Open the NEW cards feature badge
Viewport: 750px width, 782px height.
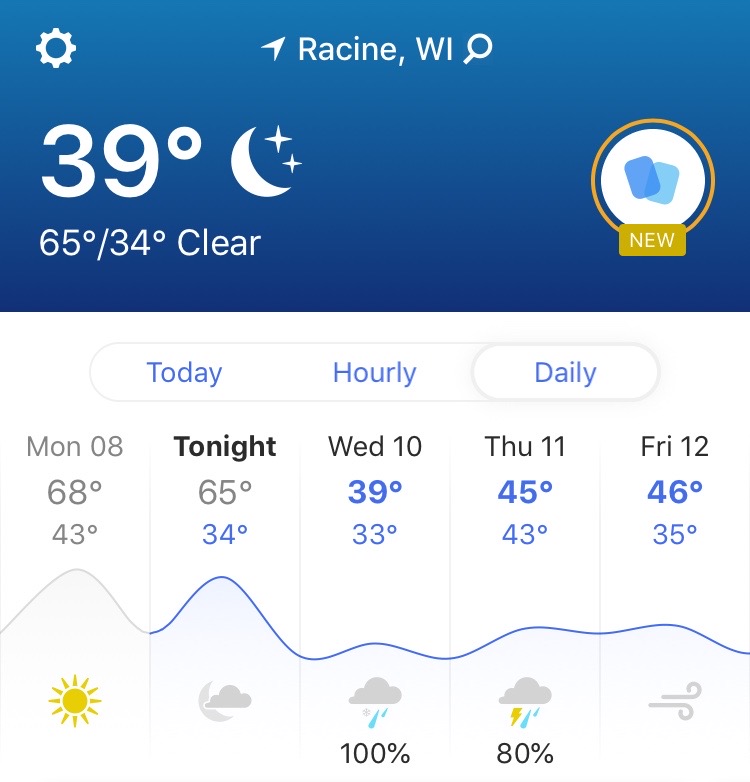tap(652, 184)
